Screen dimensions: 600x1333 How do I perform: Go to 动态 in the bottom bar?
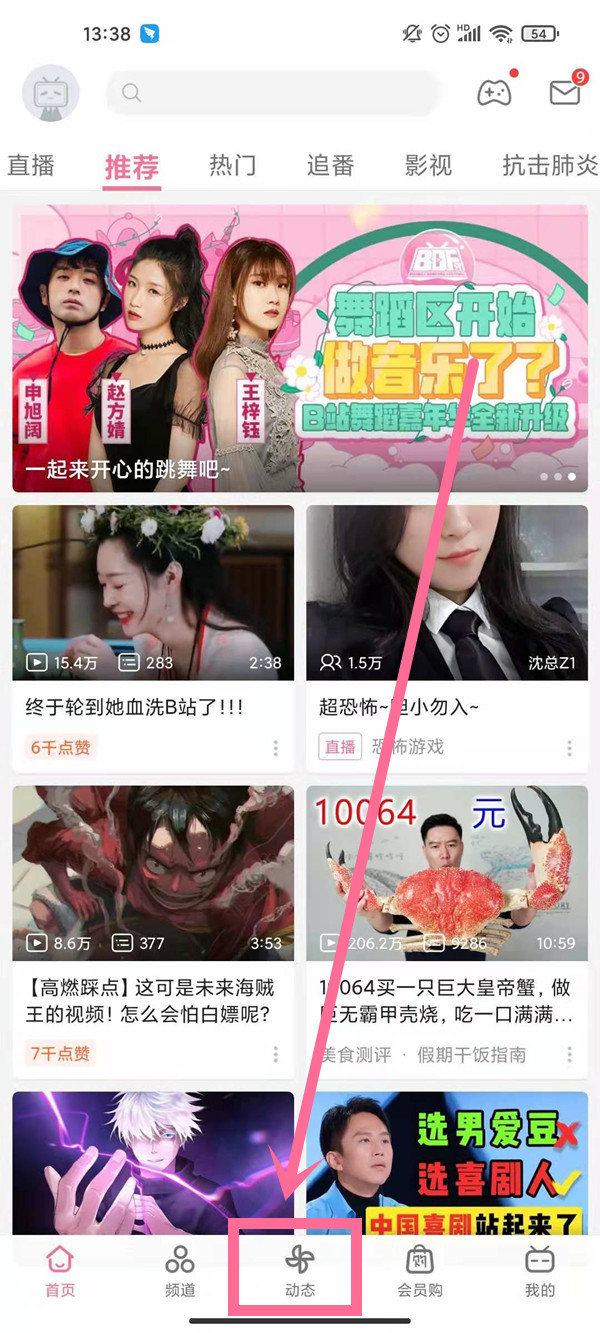299,1272
